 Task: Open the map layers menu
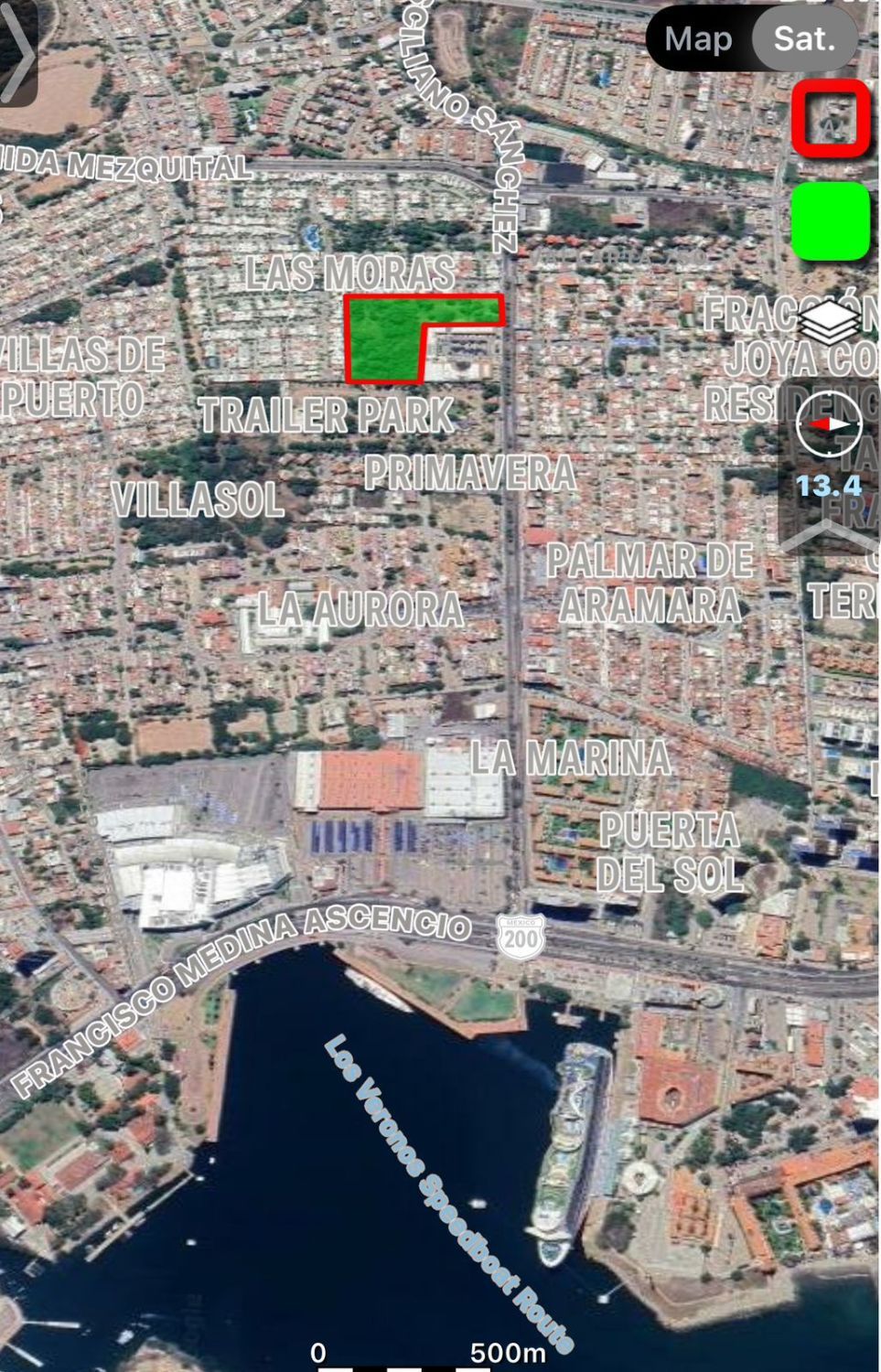pyautogui.click(x=829, y=321)
